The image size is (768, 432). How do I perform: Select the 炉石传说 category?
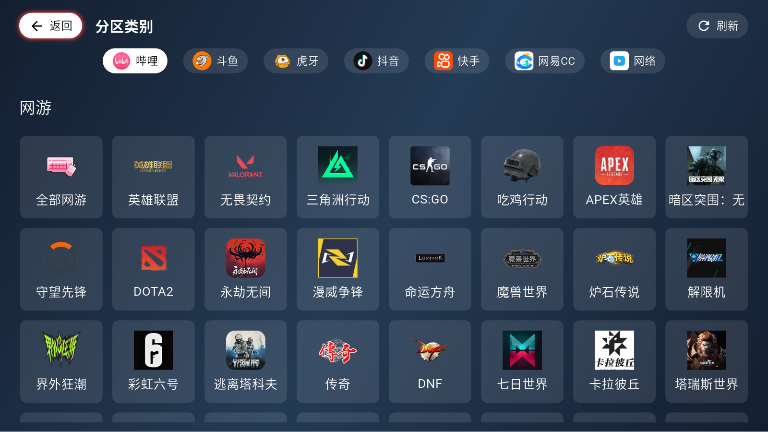point(614,269)
